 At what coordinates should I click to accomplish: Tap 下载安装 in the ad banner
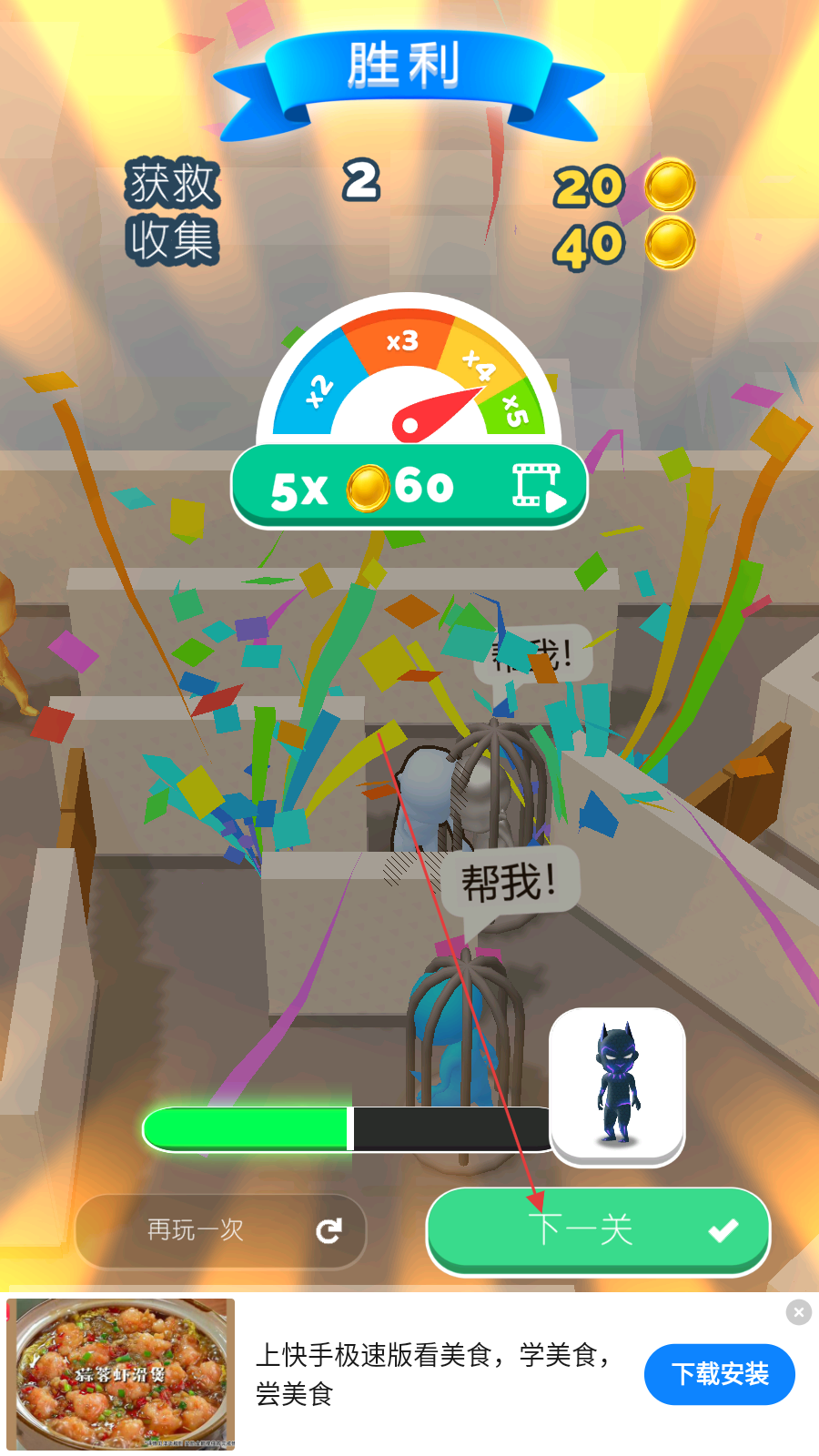[x=719, y=1373]
